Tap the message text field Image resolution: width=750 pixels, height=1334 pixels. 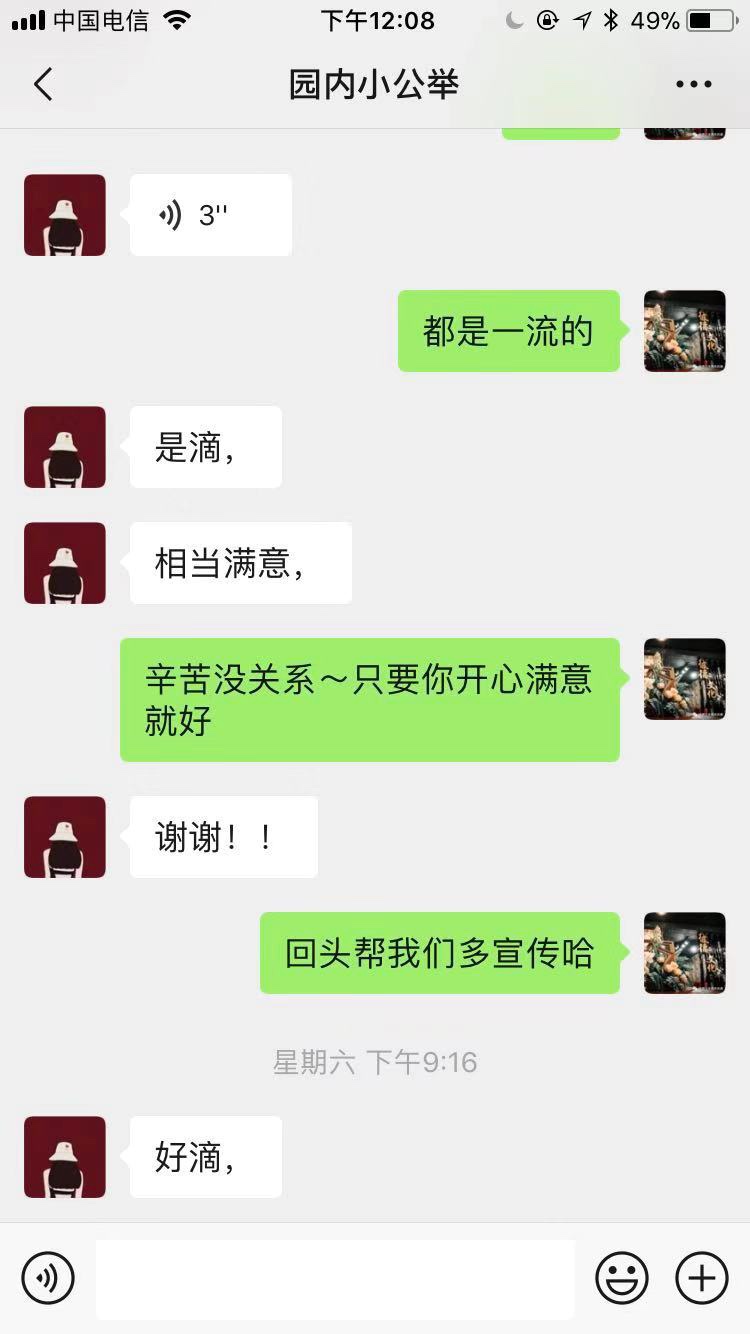click(x=335, y=1279)
